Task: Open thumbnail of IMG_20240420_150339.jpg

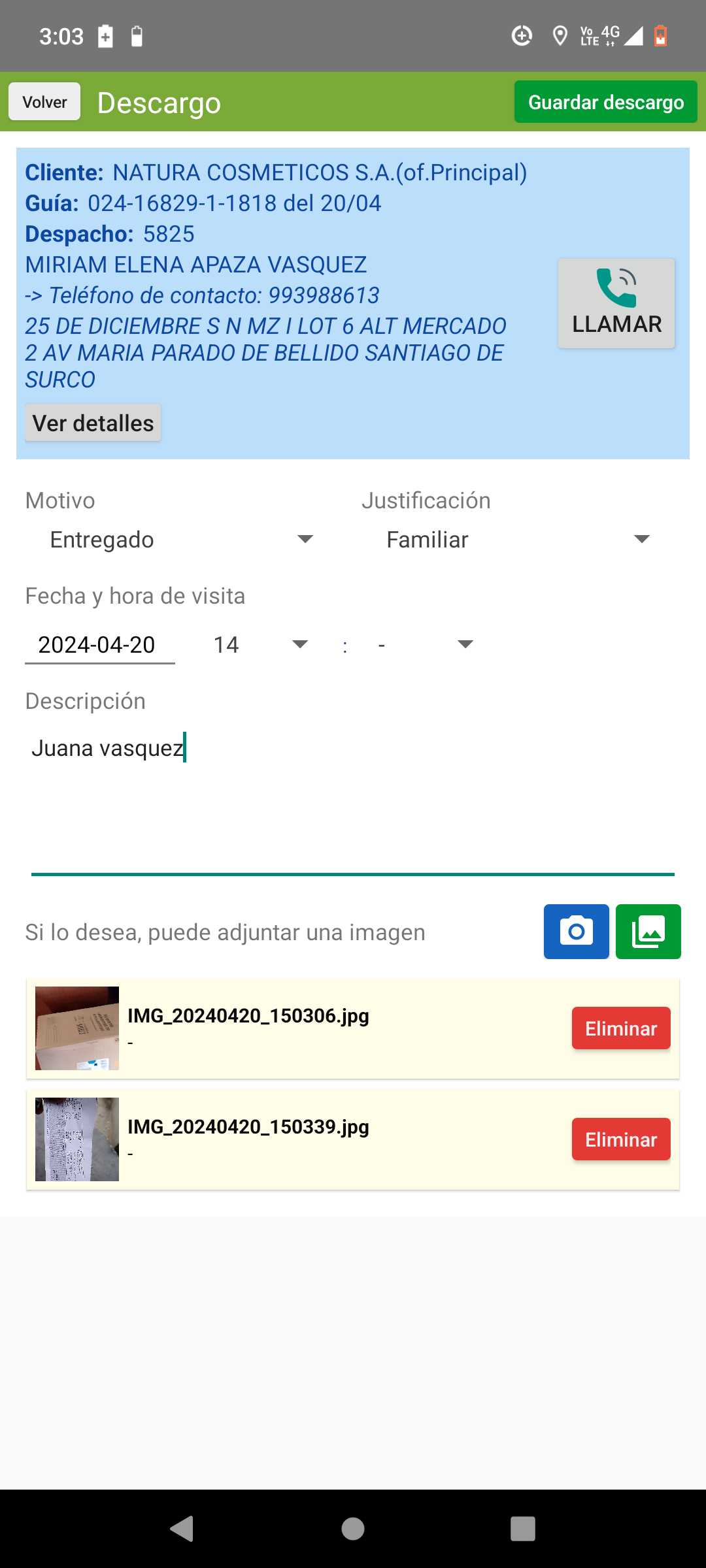Action: 77,1139
